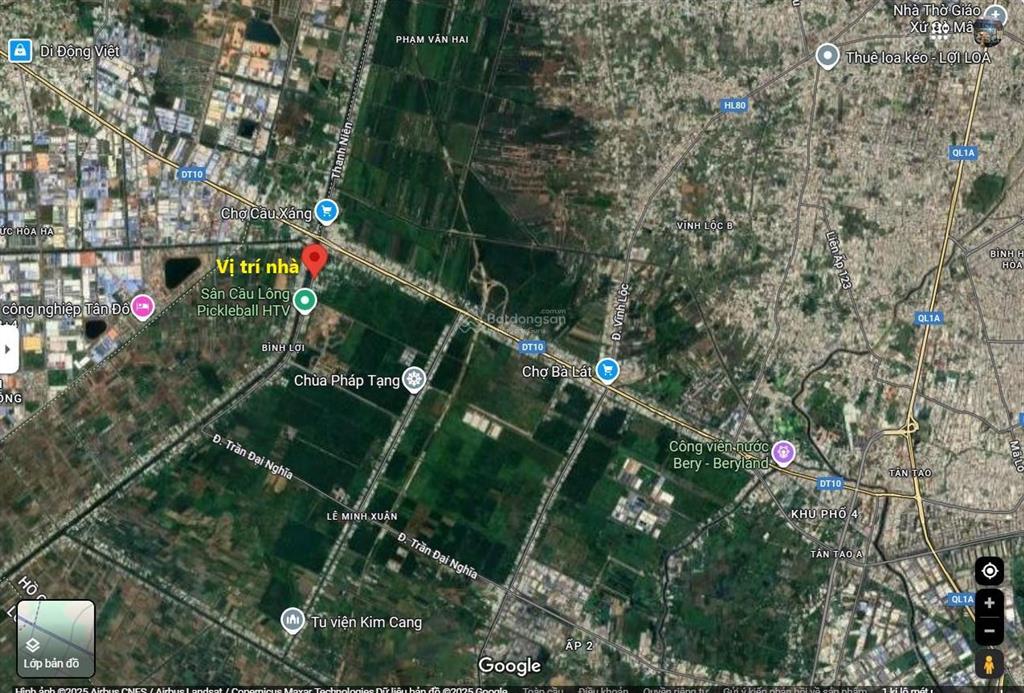This screenshot has width=1024, height=693.
Task: Show my current location
Action: pyautogui.click(x=989, y=571)
